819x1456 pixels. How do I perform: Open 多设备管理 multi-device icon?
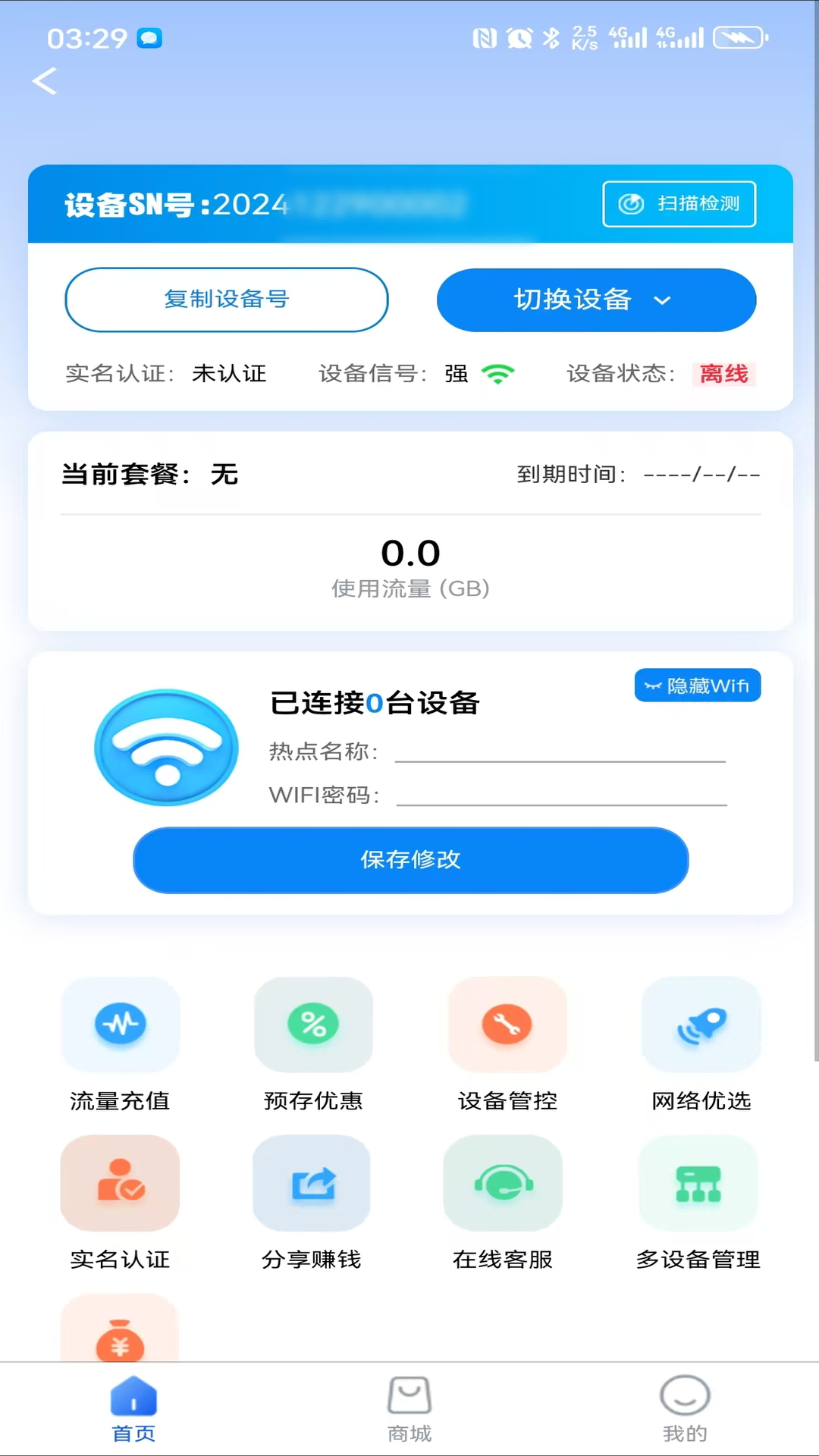coord(698,1183)
